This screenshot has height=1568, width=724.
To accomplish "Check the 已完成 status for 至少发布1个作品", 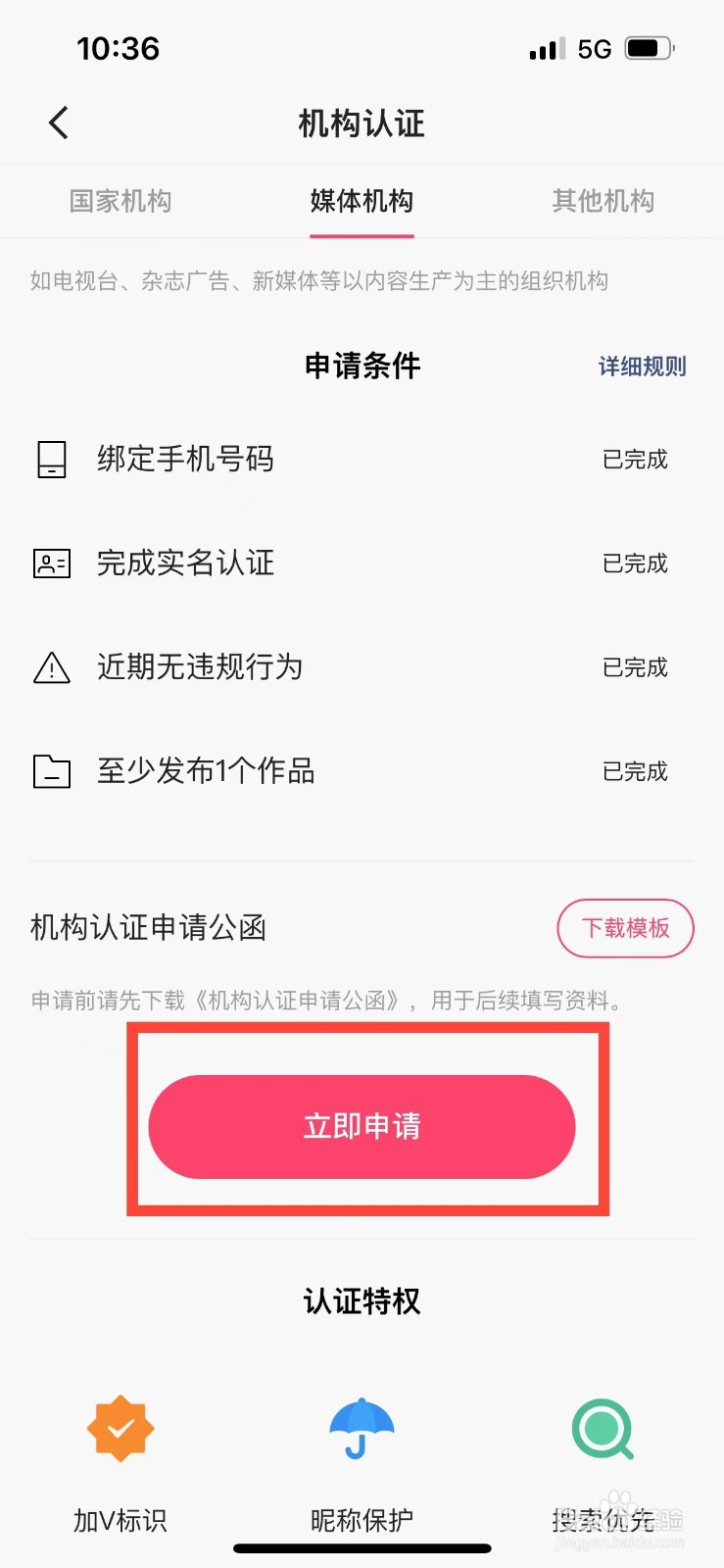I will point(635,771).
